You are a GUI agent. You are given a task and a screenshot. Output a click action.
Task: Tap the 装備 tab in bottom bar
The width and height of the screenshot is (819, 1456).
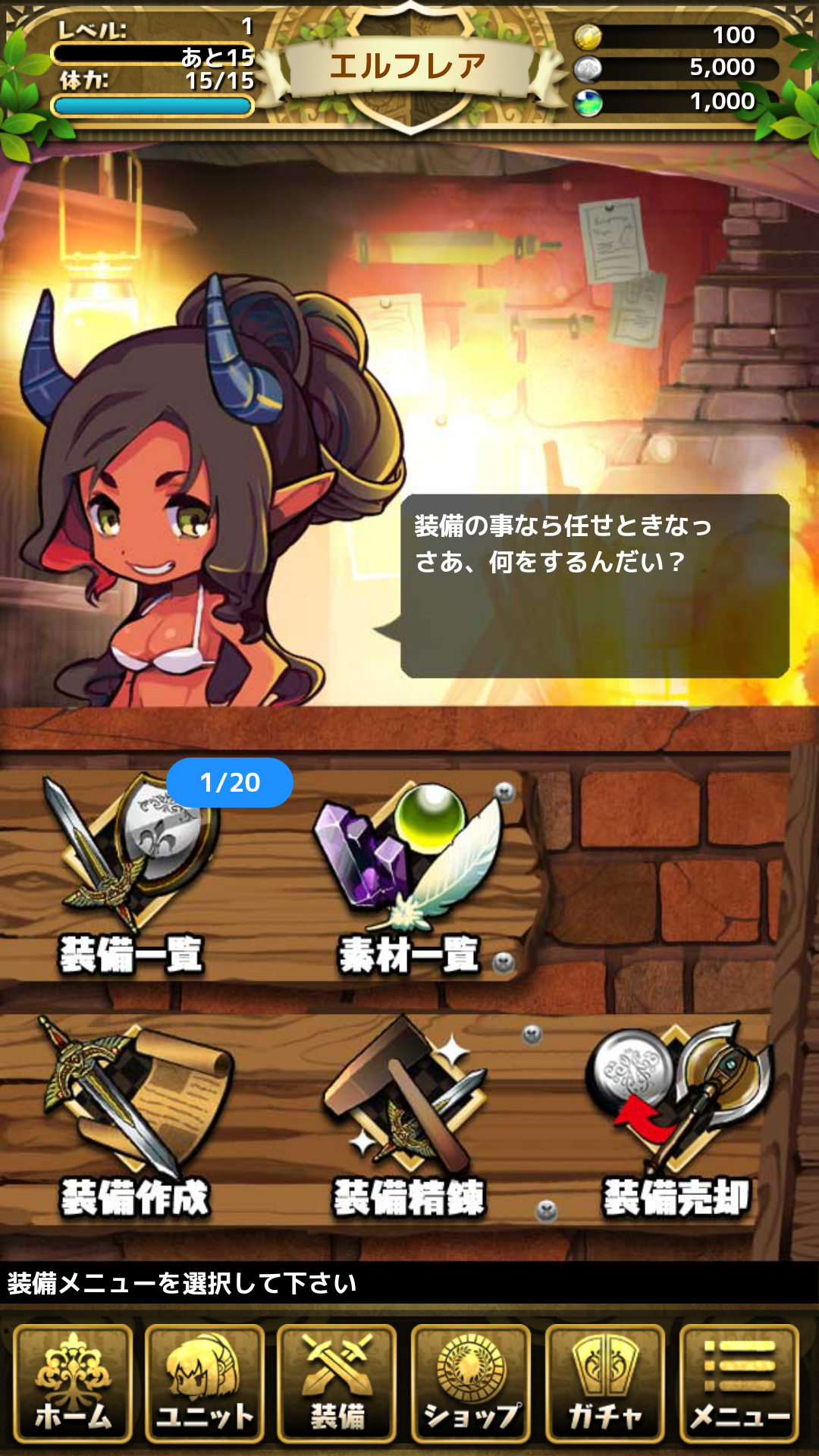pos(337,1382)
